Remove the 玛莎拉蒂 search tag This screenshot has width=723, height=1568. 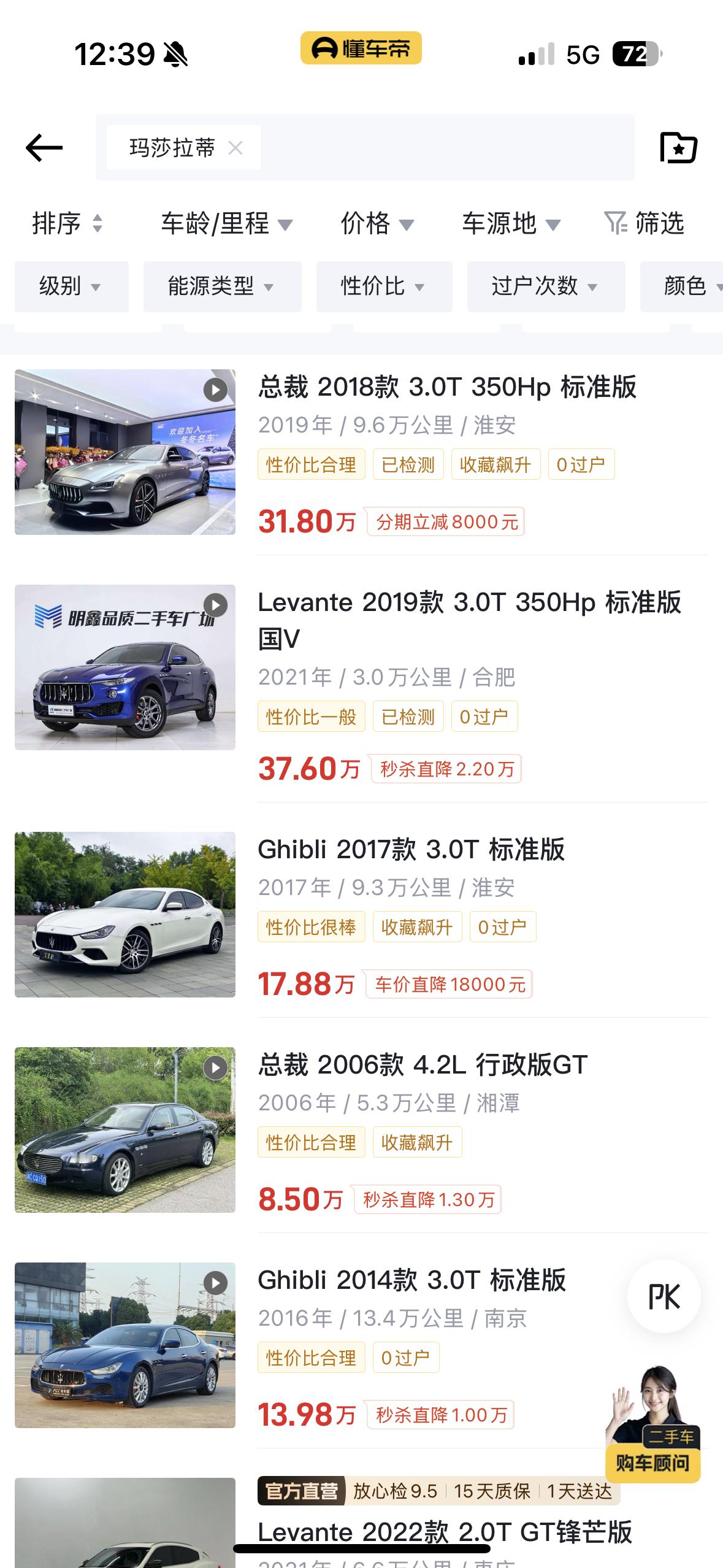(x=235, y=148)
